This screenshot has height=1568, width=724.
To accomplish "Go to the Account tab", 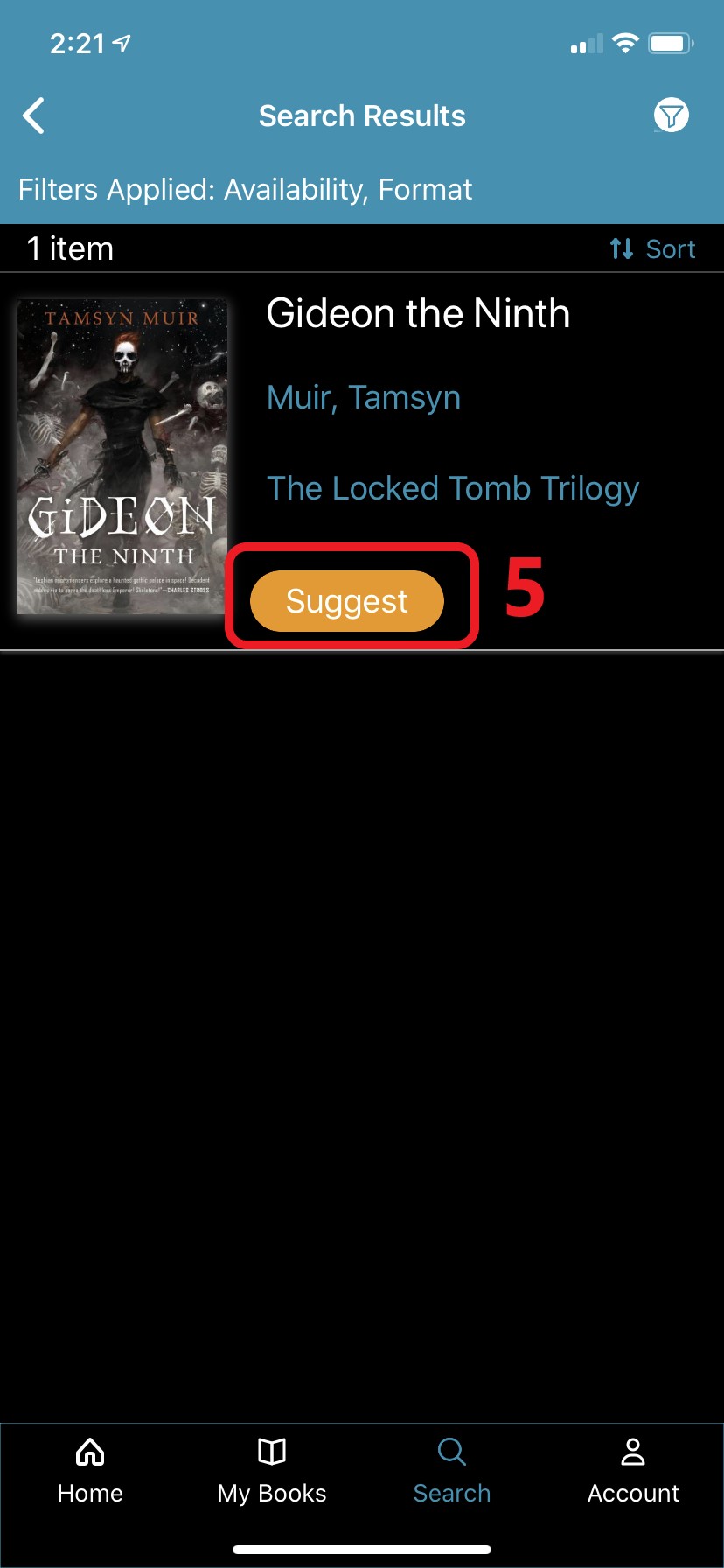I will coord(633,1472).
